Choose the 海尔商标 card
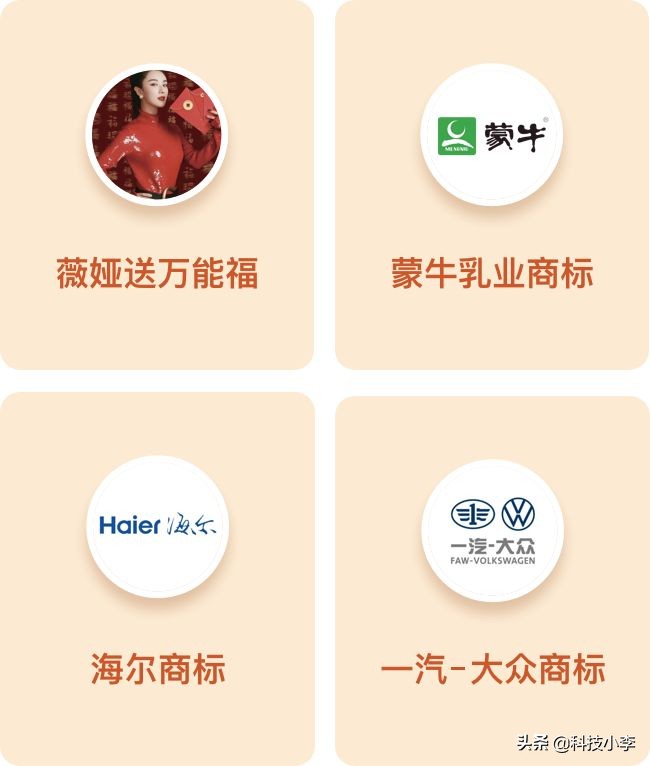 click(157, 578)
